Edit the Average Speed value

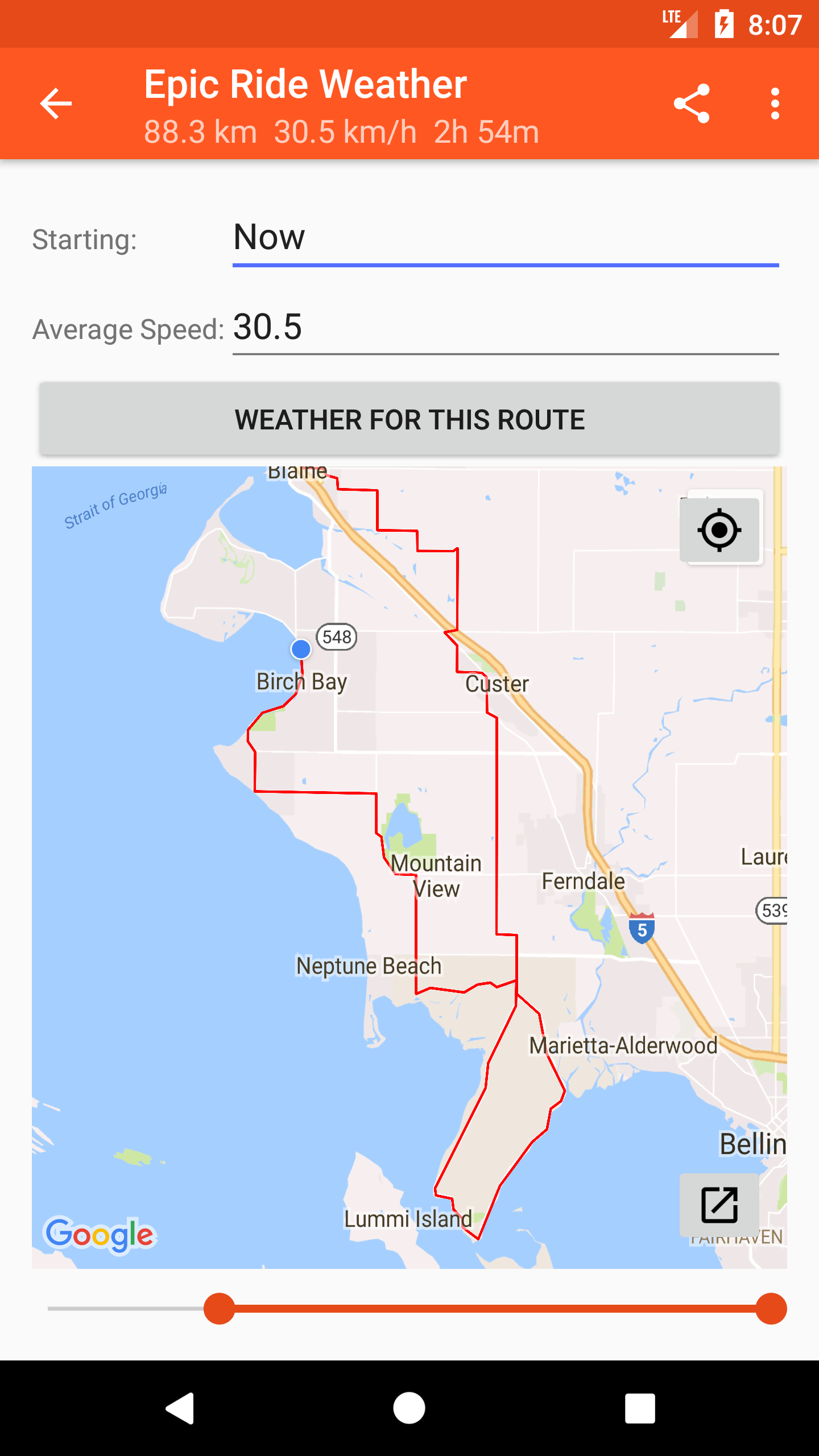tap(505, 328)
